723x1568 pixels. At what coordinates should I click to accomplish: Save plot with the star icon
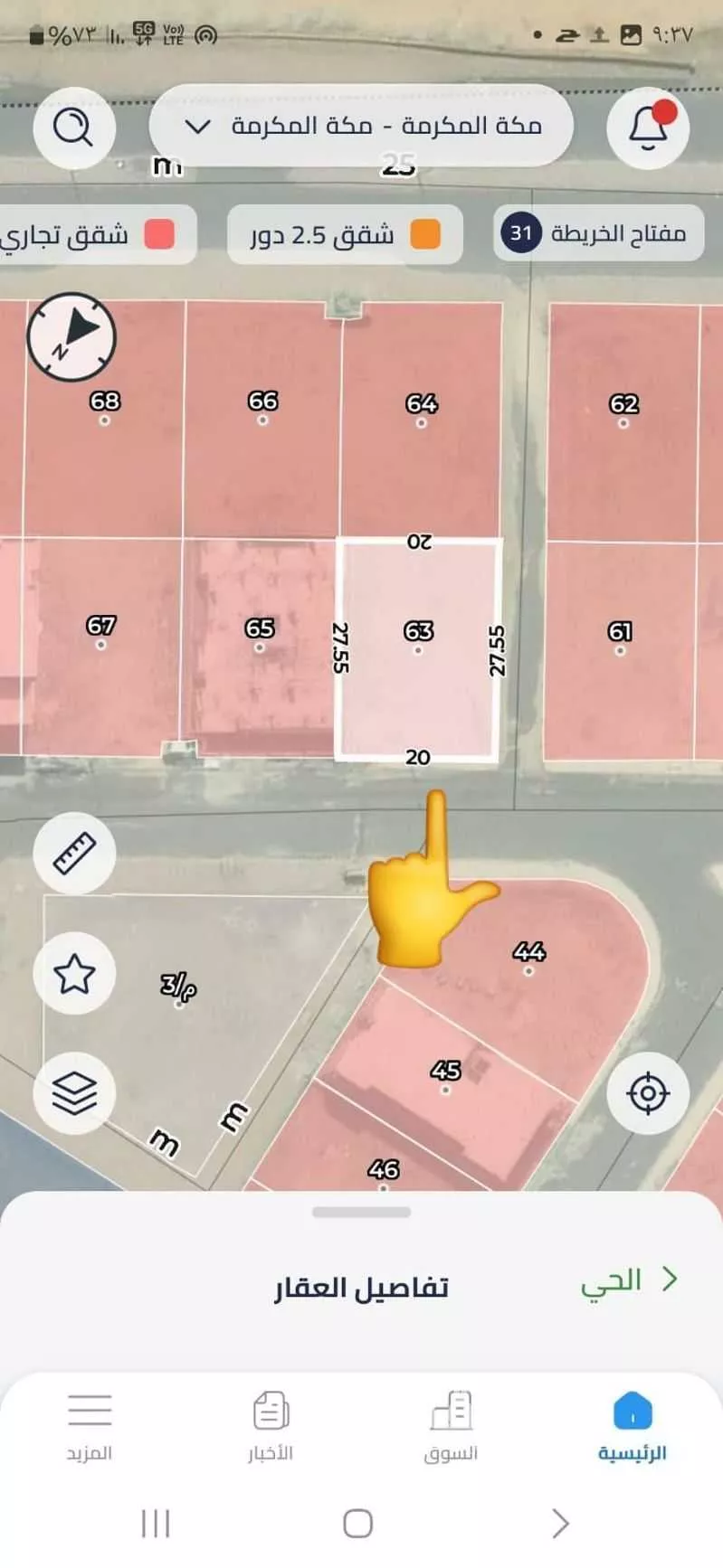tap(74, 974)
